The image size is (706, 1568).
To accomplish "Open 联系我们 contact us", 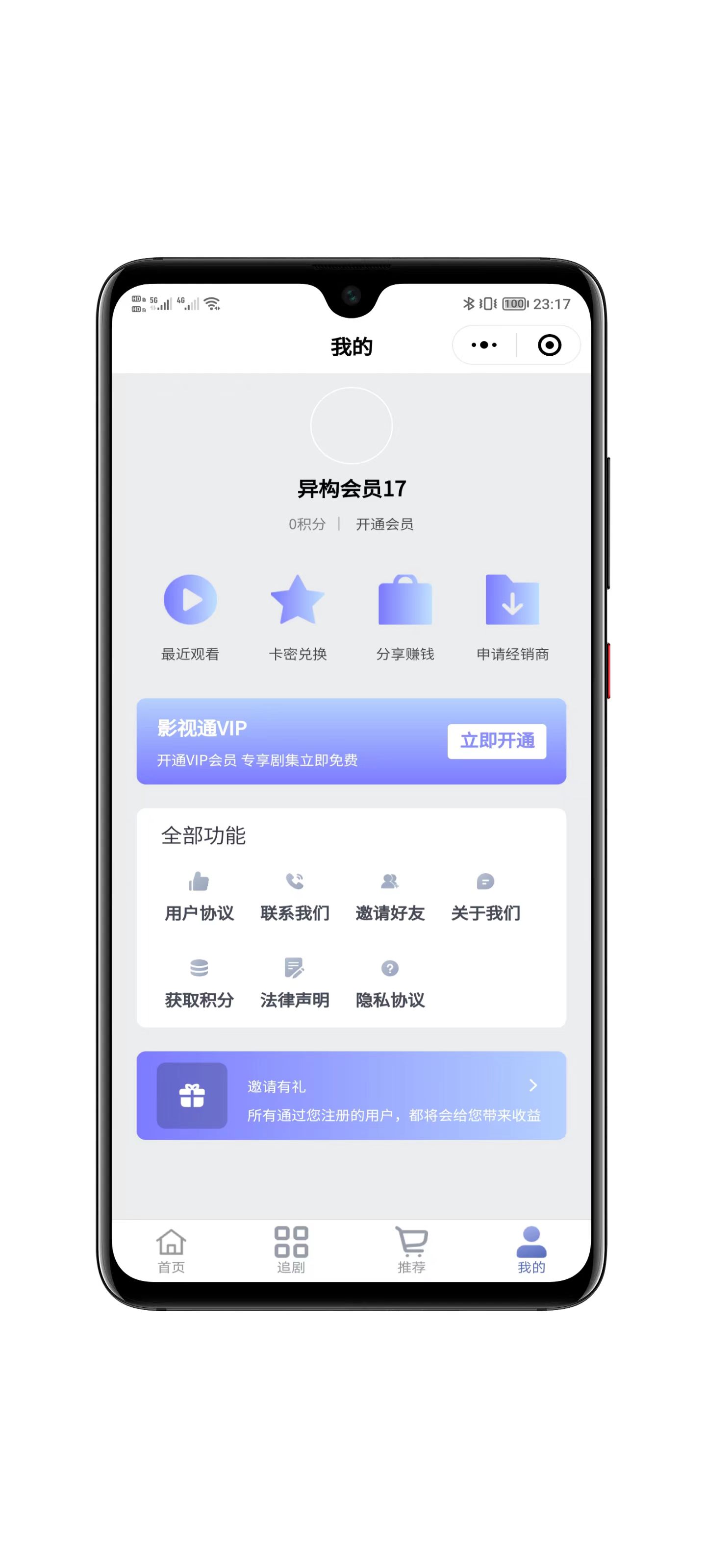I will (x=295, y=897).
